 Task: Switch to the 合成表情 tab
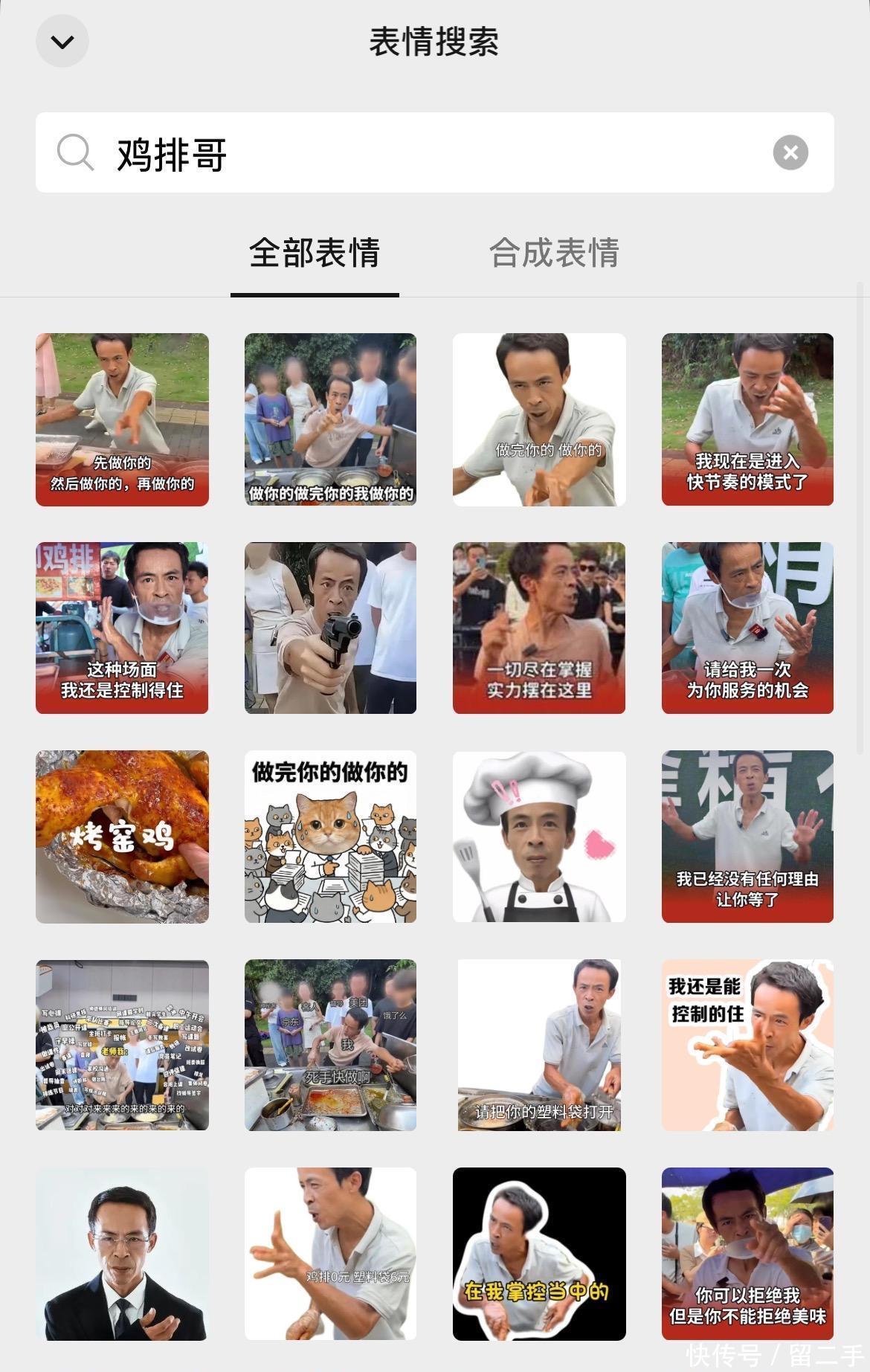554,253
